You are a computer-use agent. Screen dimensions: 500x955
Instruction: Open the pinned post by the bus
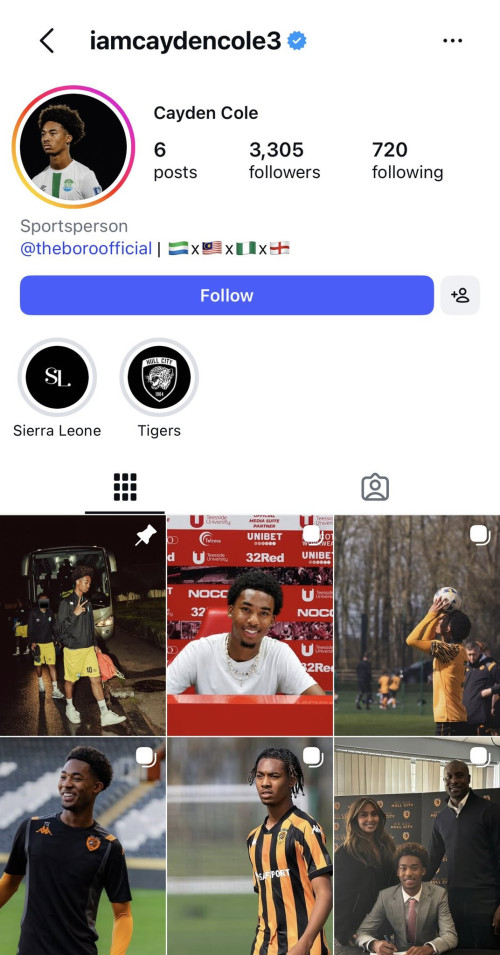[83, 626]
